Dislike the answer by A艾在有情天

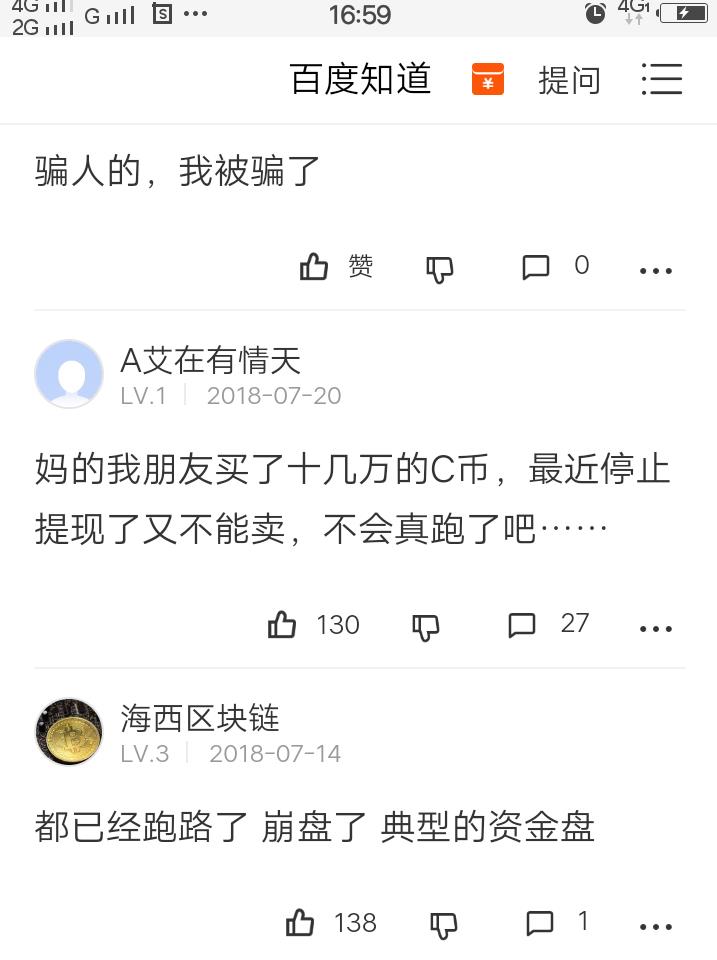[426, 627]
